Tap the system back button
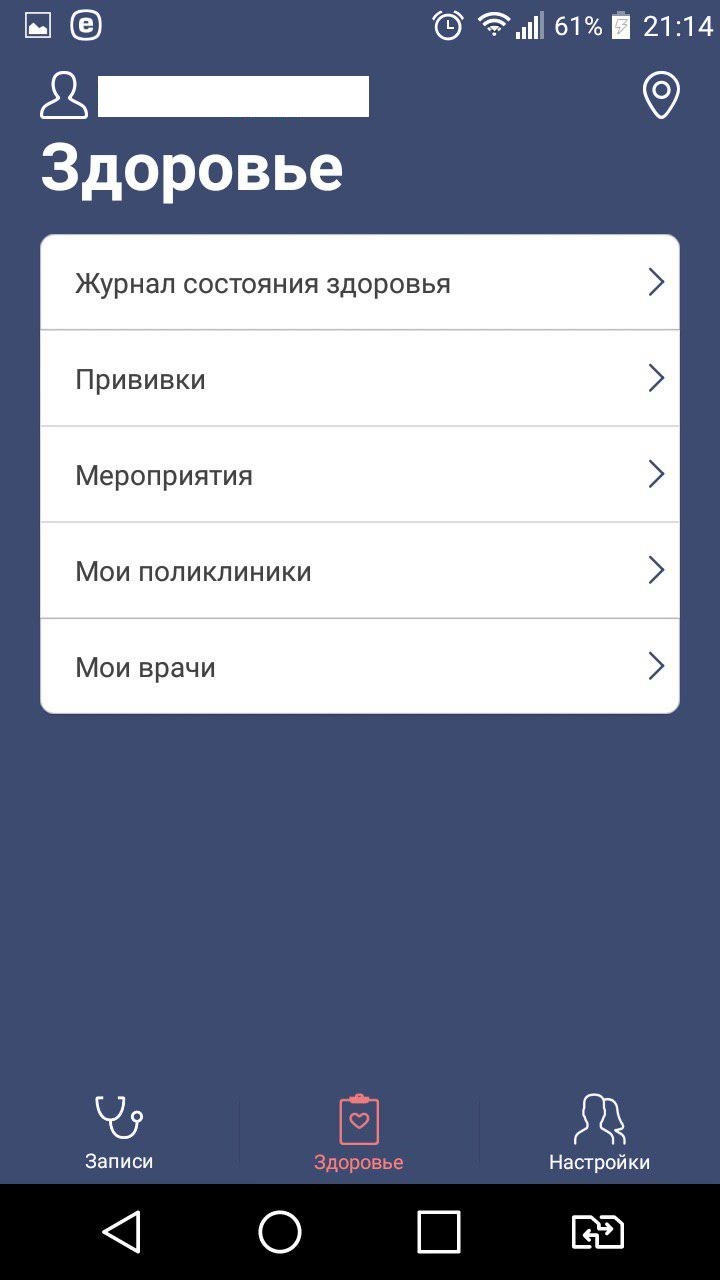The height and width of the screenshot is (1280, 720). (x=121, y=1232)
